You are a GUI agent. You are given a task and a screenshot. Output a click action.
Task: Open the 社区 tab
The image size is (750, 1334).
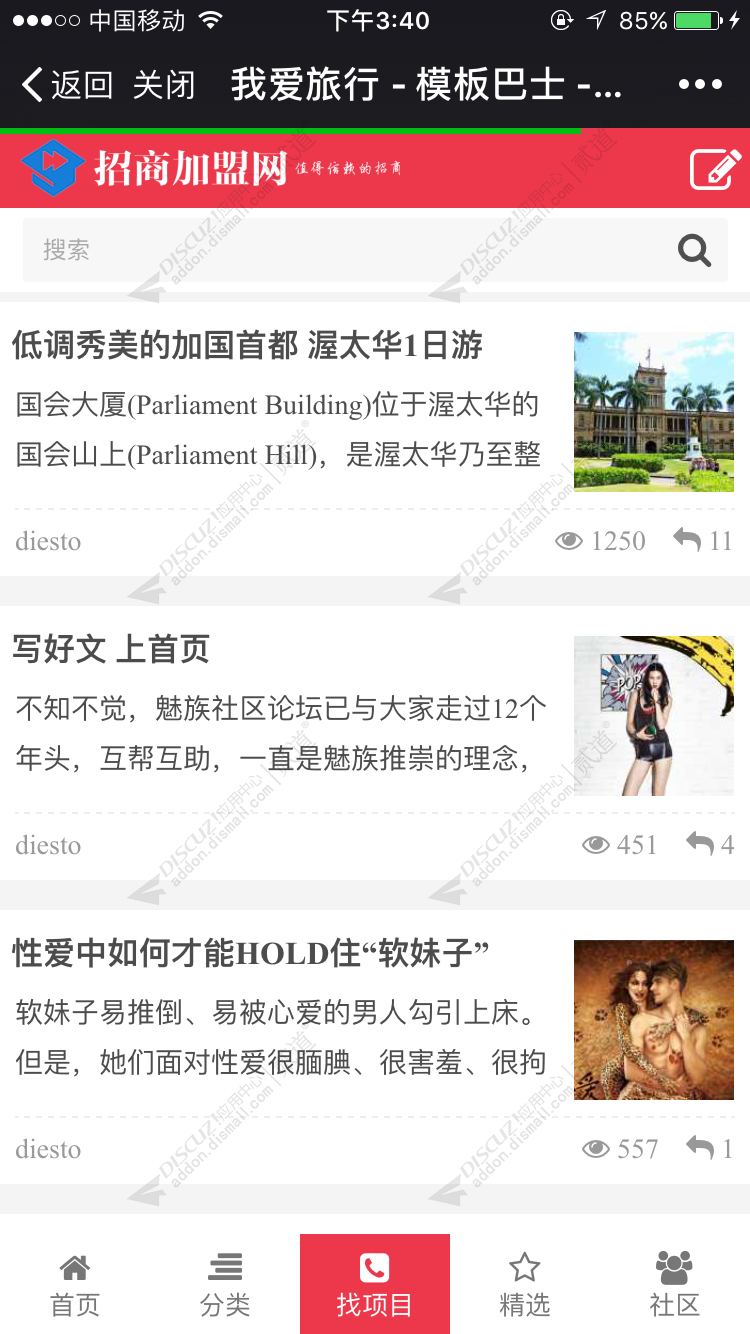tap(675, 1285)
